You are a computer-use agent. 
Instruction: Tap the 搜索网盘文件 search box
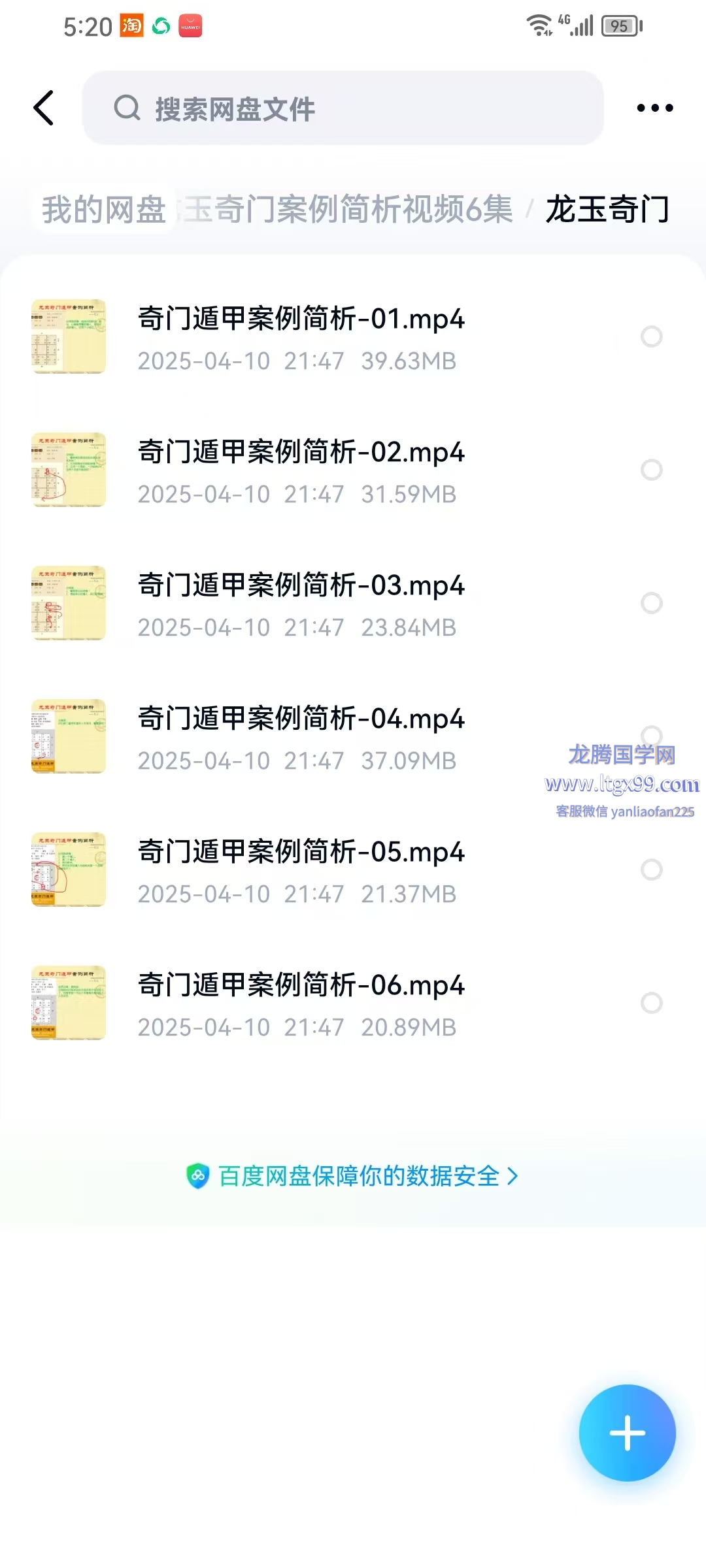click(x=343, y=108)
